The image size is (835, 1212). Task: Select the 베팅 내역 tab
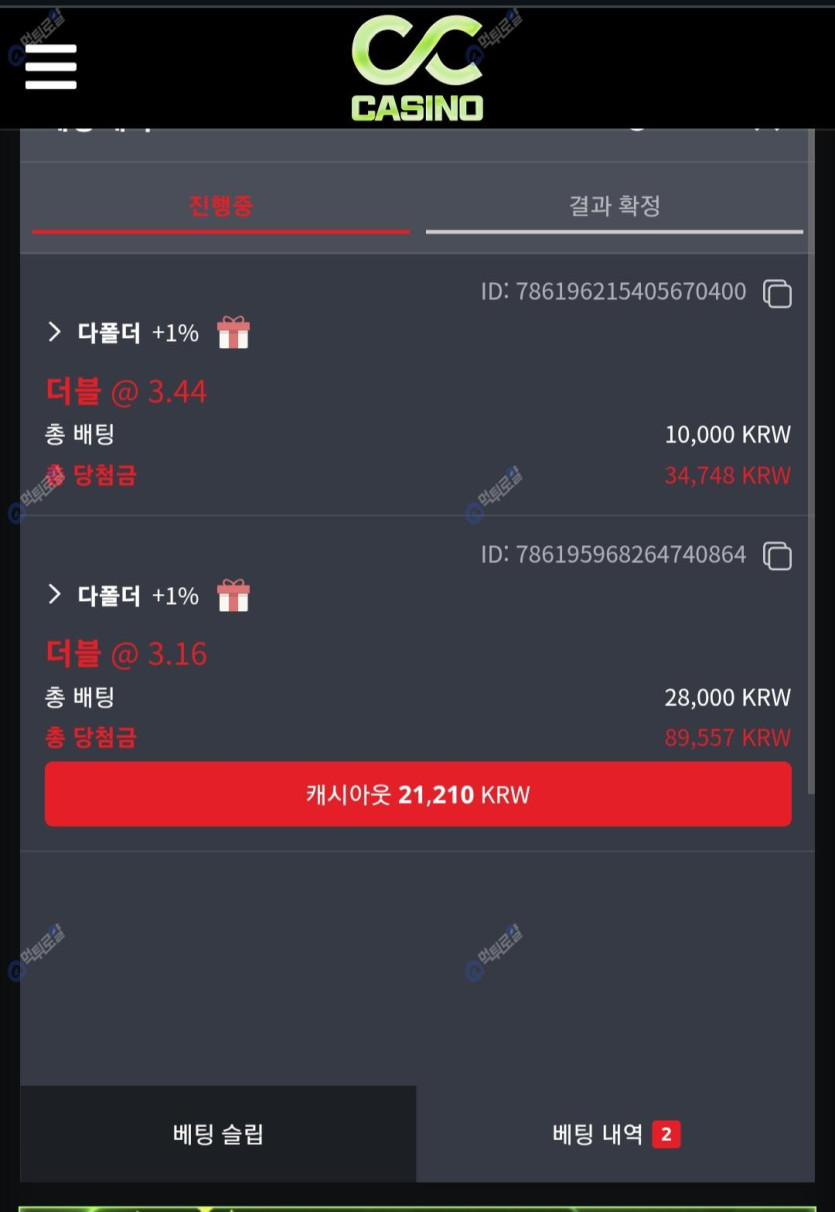[x=615, y=1134]
